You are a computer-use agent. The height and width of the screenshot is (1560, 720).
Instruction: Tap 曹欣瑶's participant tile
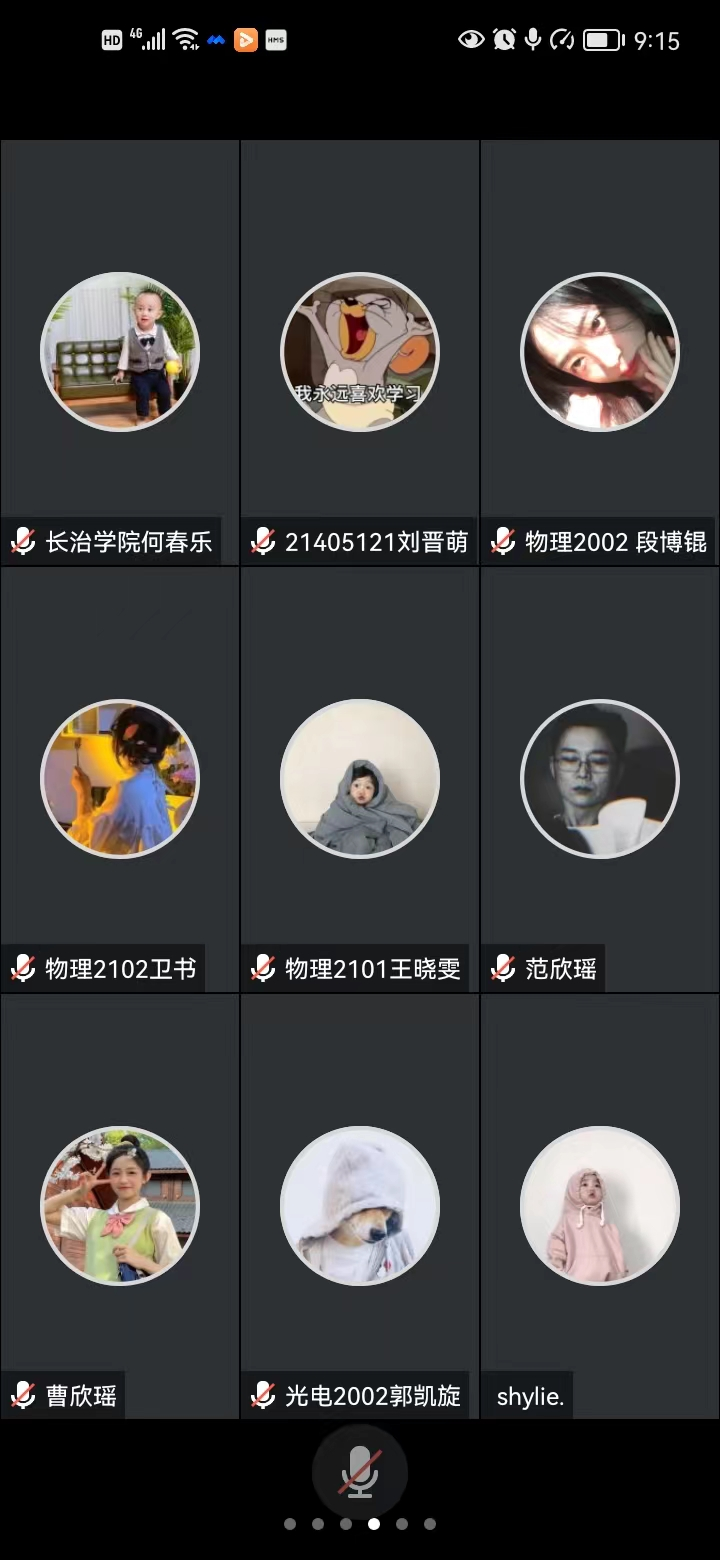click(x=120, y=1205)
